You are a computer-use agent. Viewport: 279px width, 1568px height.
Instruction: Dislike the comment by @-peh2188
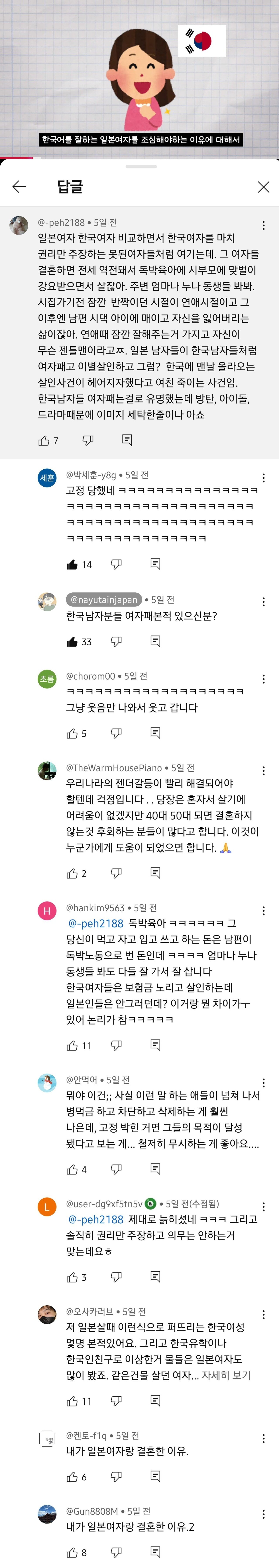pos(88,440)
